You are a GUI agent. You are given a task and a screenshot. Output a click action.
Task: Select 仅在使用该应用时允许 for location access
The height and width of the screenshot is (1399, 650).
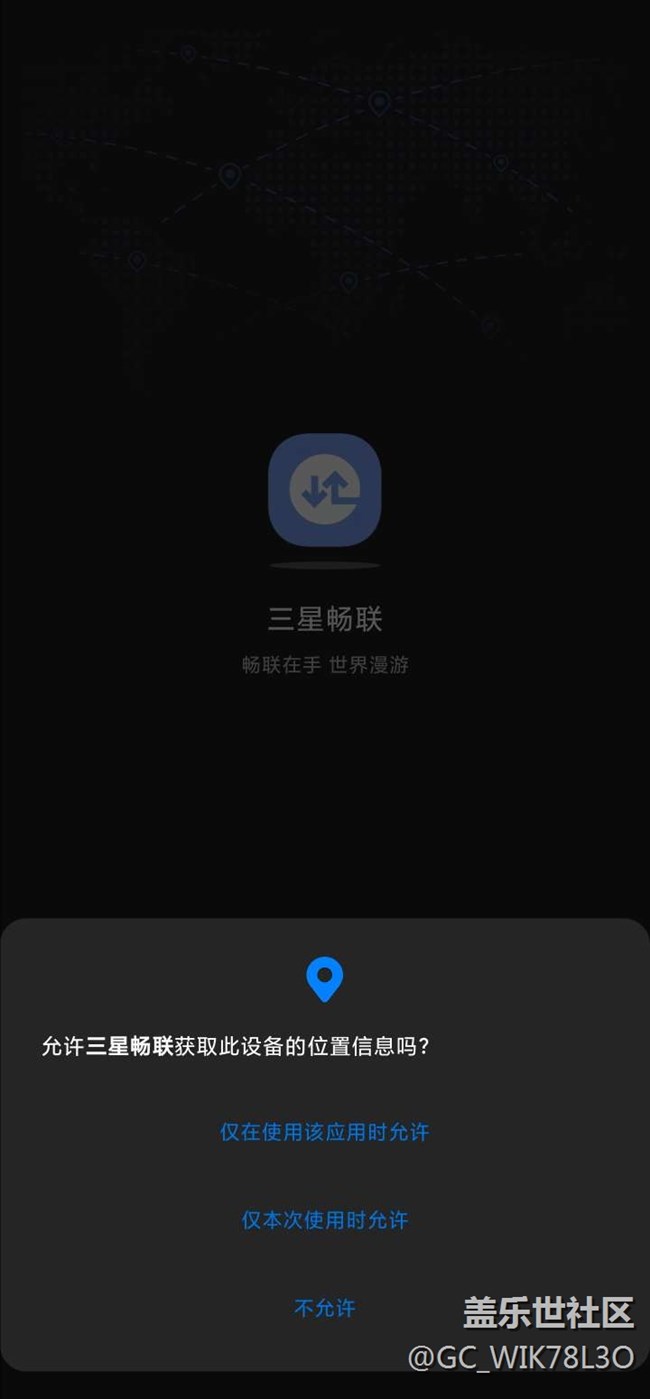[324, 1132]
